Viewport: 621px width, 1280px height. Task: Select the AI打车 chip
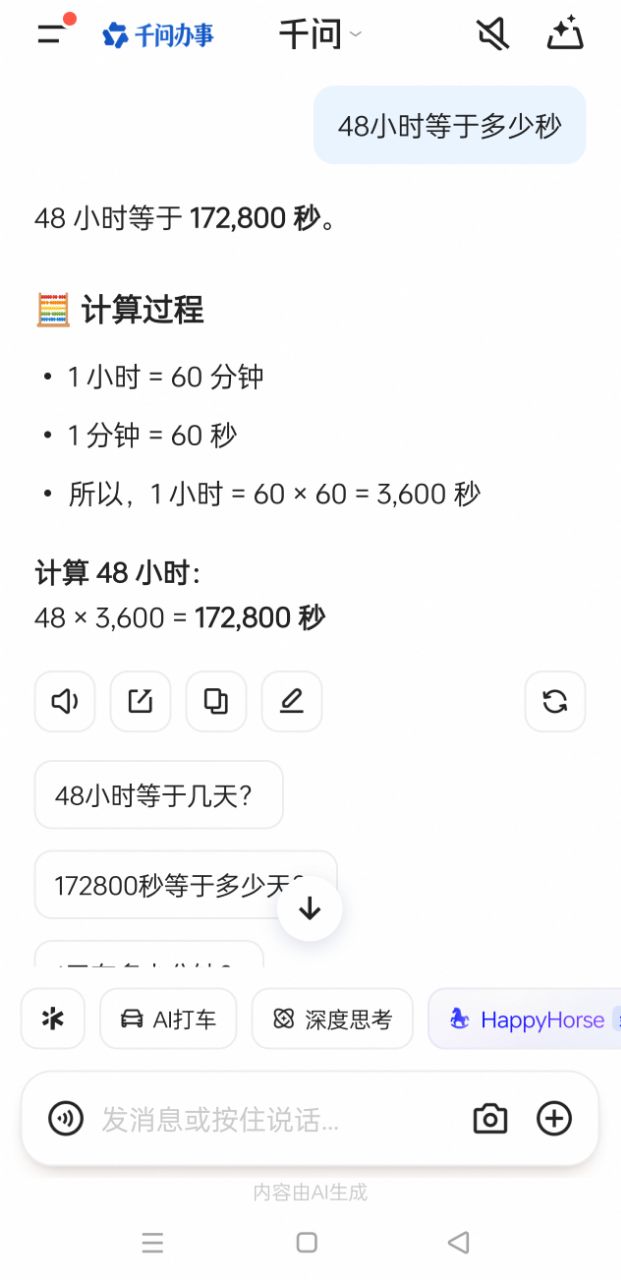click(168, 1019)
